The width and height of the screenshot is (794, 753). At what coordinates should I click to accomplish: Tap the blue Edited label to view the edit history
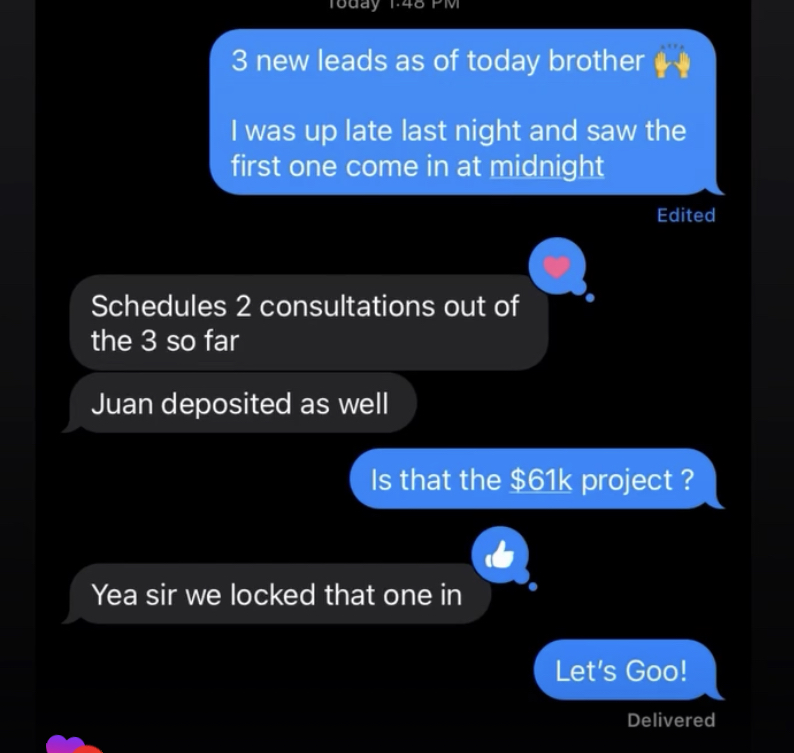coord(685,215)
